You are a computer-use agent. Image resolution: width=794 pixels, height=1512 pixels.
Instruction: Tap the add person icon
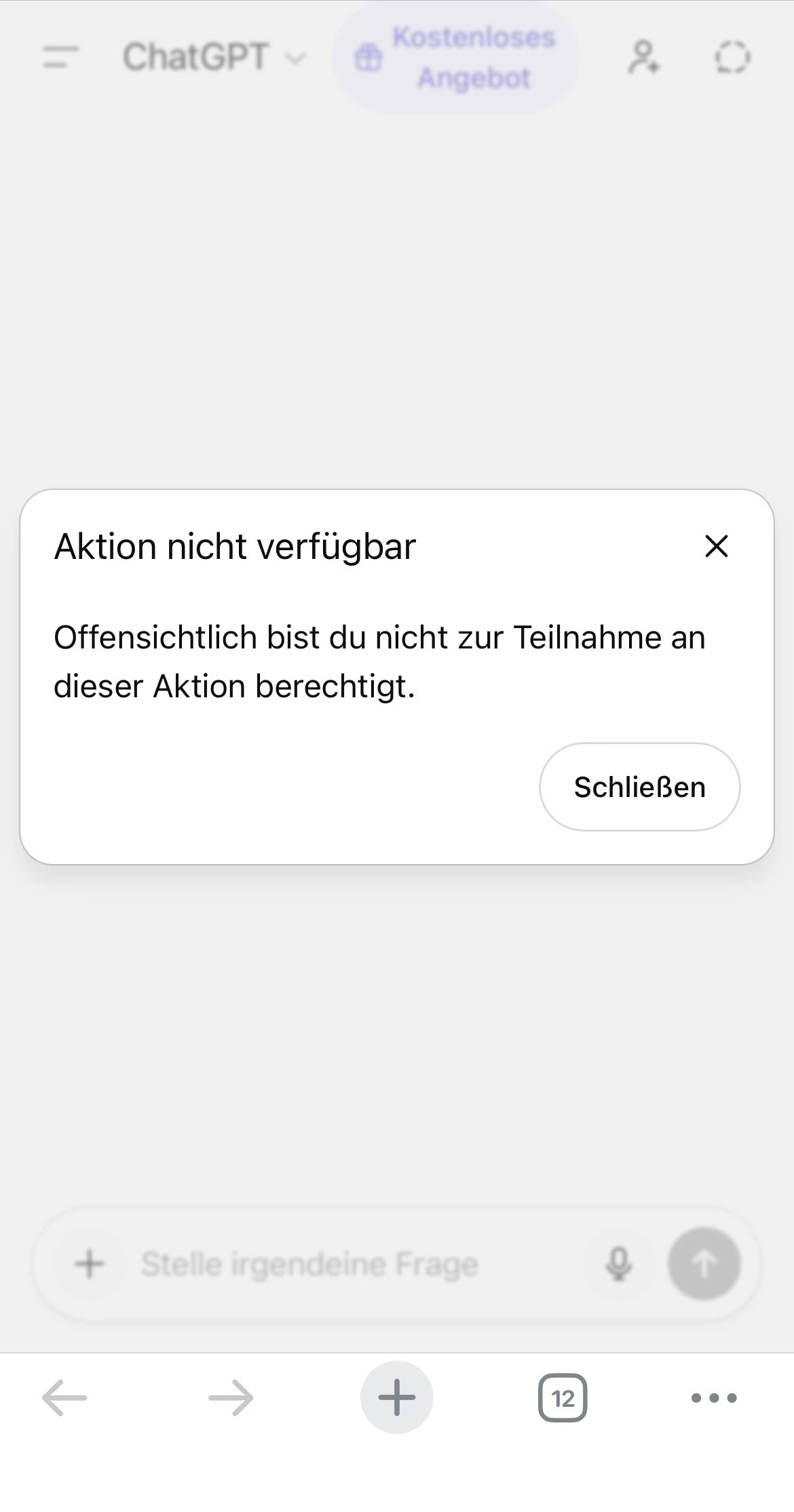pyautogui.click(x=643, y=57)
